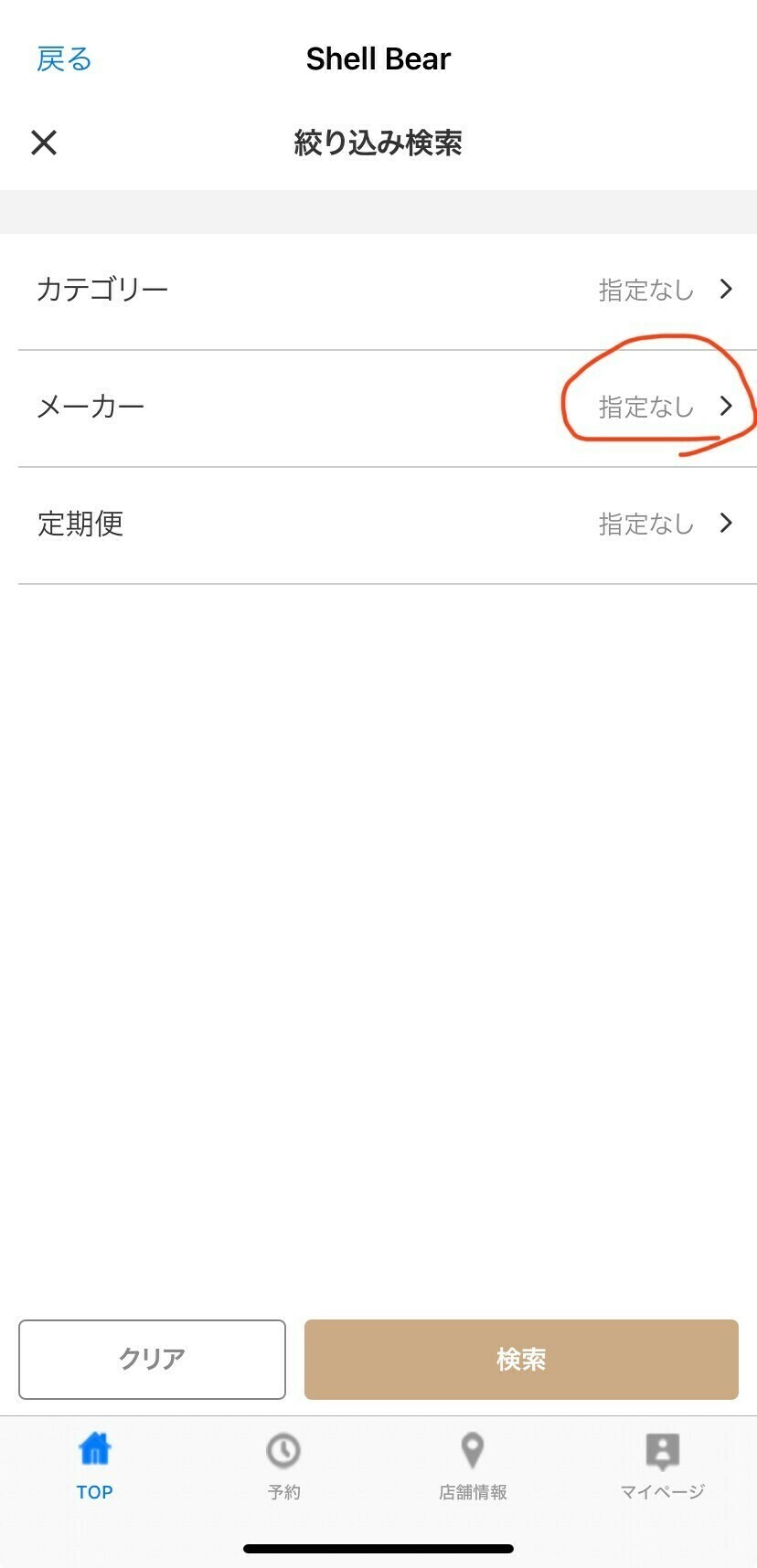757x1568 pixels.
Task: Switch to the マイページ tab
Action: [x=662, y=1466]
